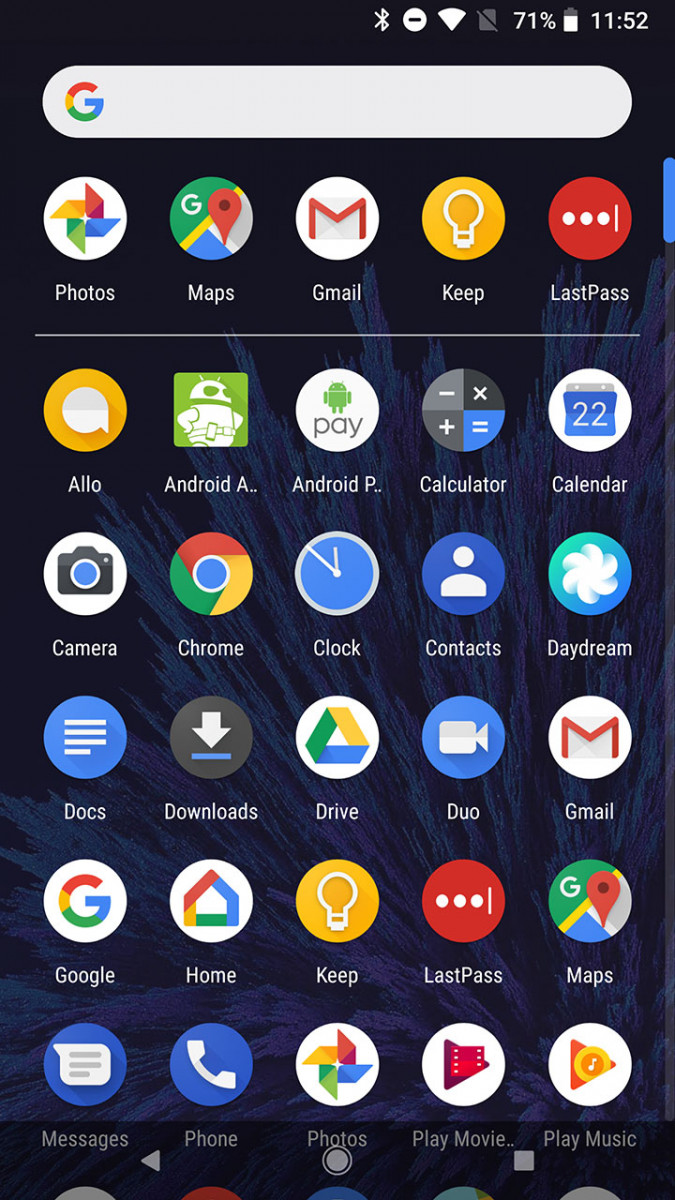This screenshot has width=675, height=1200.
Task: Open the Clock app
Action: 337,574
